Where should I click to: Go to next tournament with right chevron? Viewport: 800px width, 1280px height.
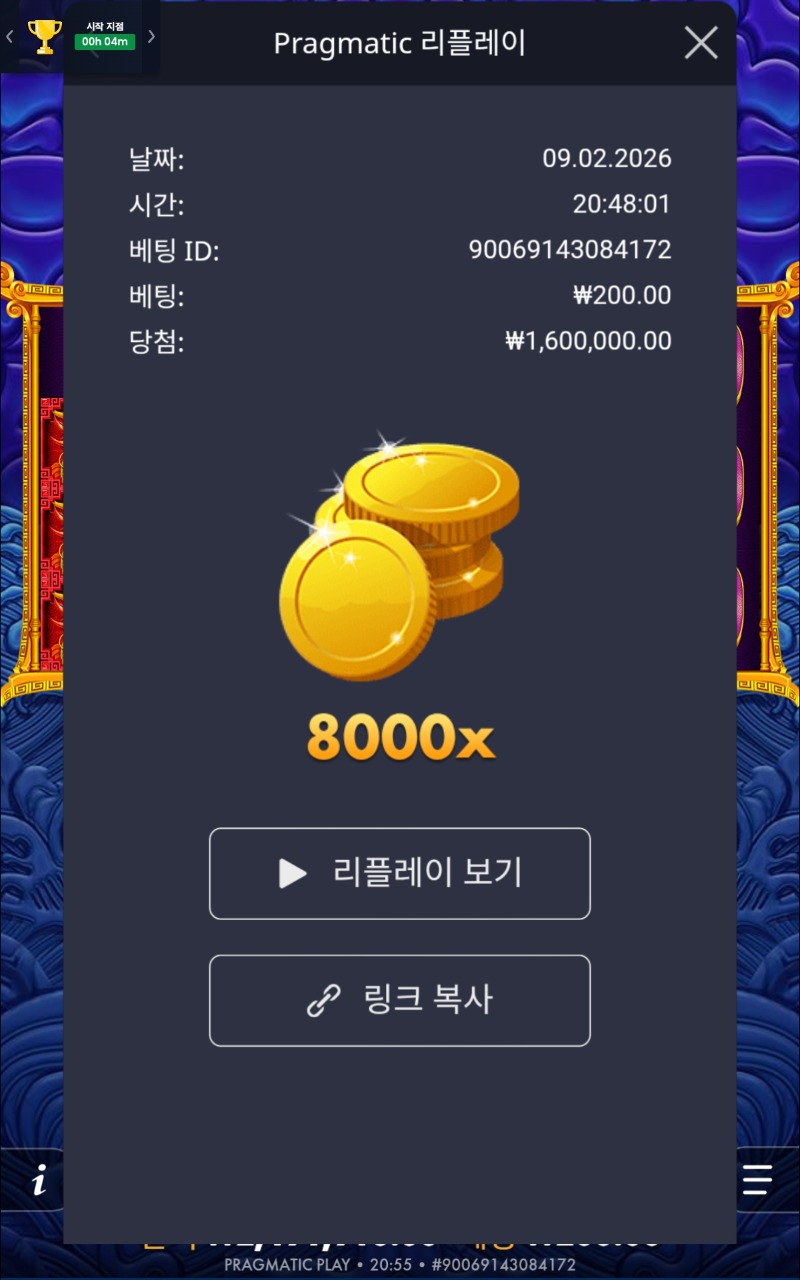click(151, 37)
